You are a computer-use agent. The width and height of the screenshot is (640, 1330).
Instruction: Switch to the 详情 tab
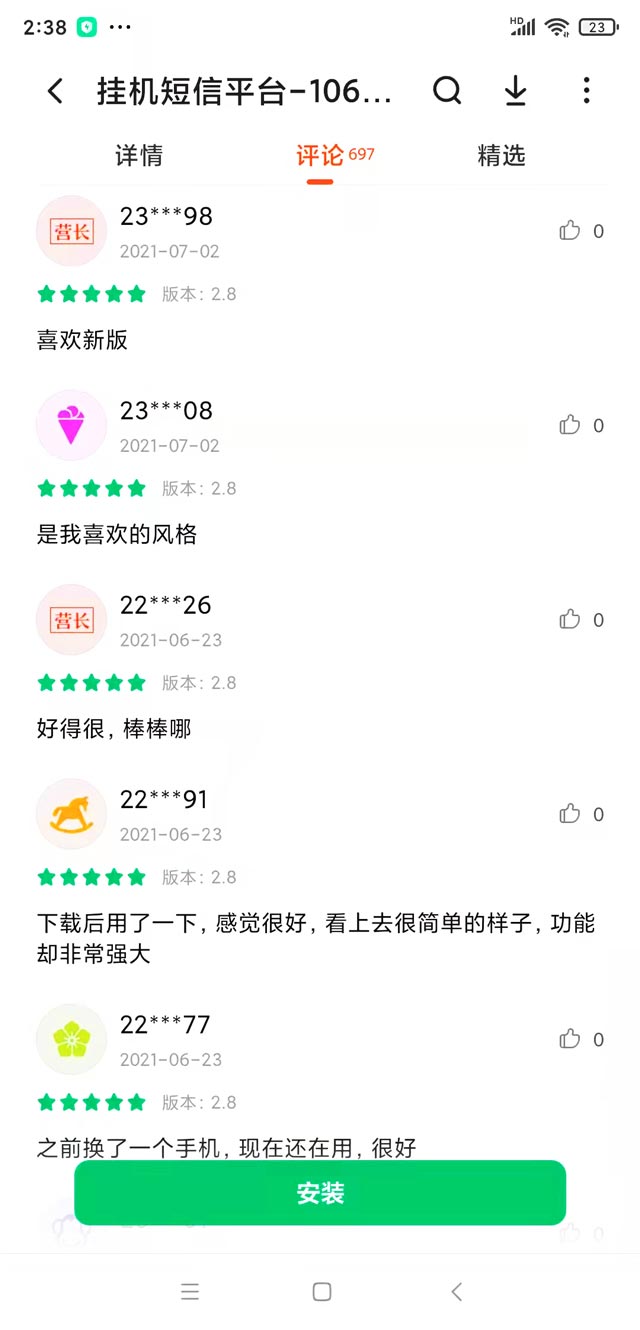coord(139,156)
